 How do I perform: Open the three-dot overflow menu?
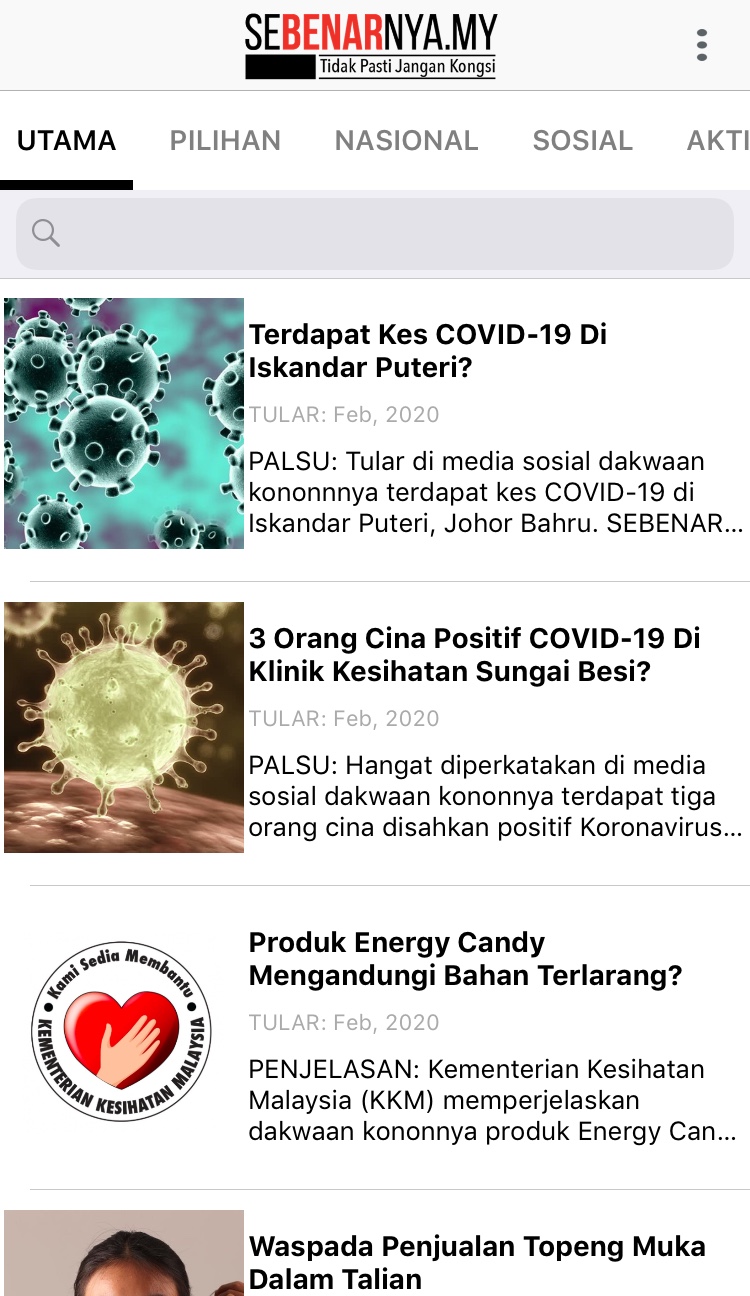[x=702, y=45]
